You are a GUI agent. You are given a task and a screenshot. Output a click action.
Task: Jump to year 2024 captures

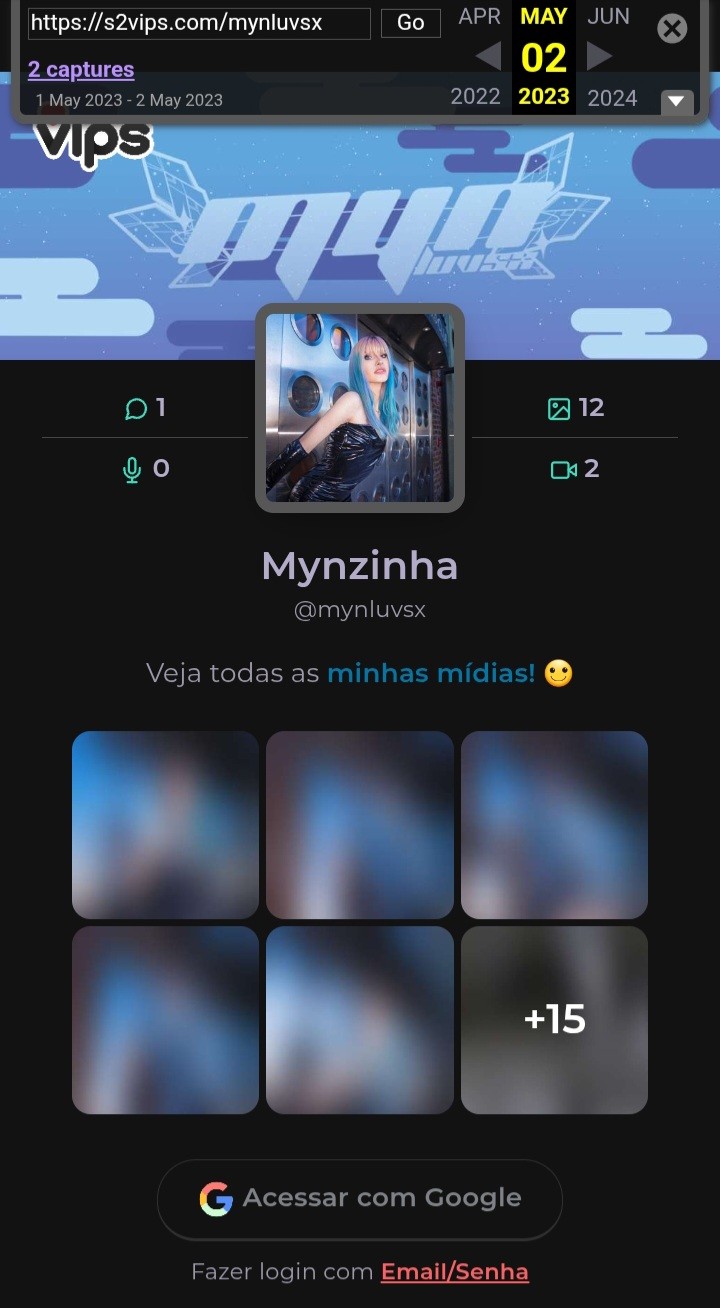pos(612,97)
